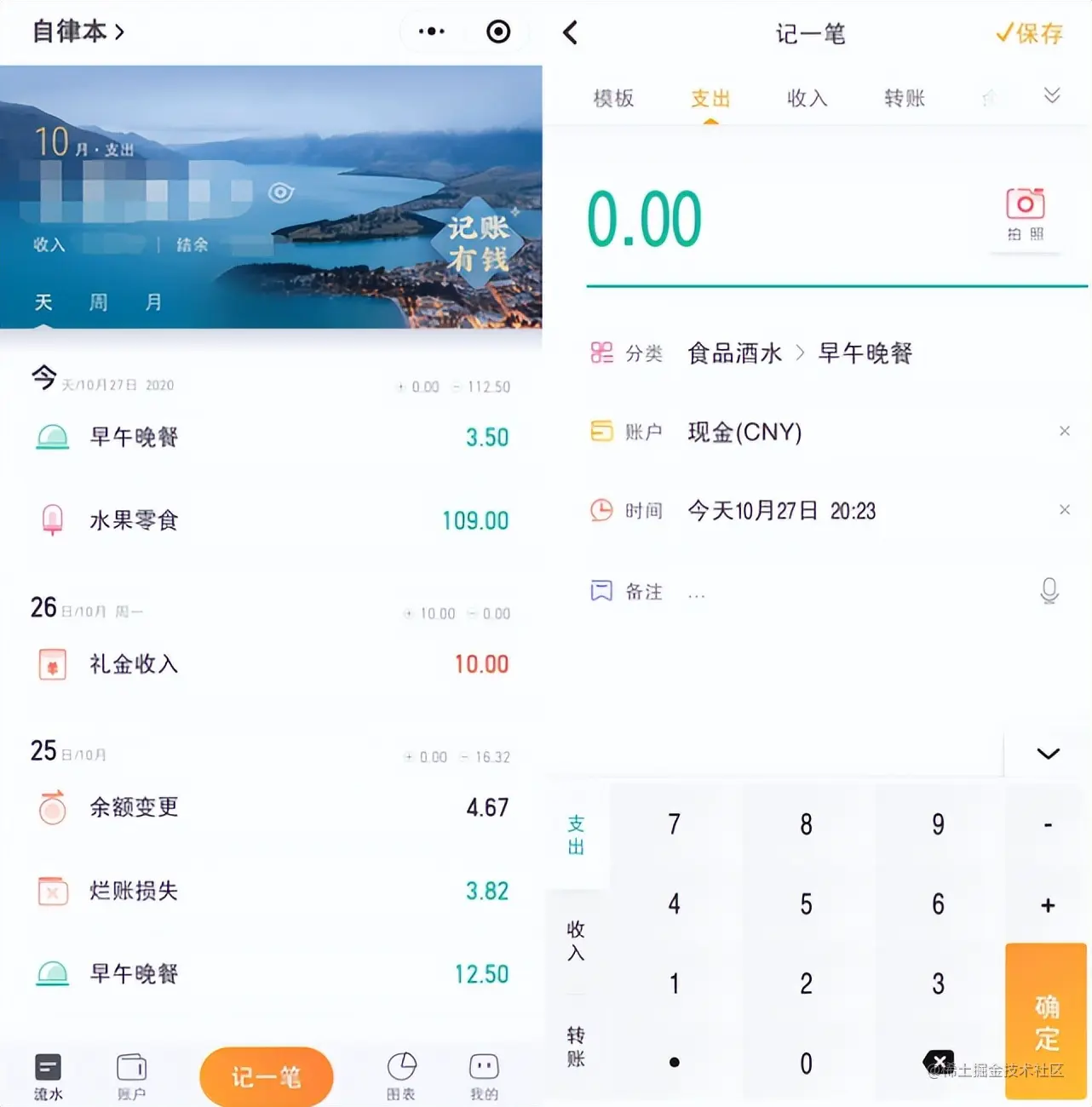
Task: Clear the 现金(CNY) account field
Action: click(1064, 432)
